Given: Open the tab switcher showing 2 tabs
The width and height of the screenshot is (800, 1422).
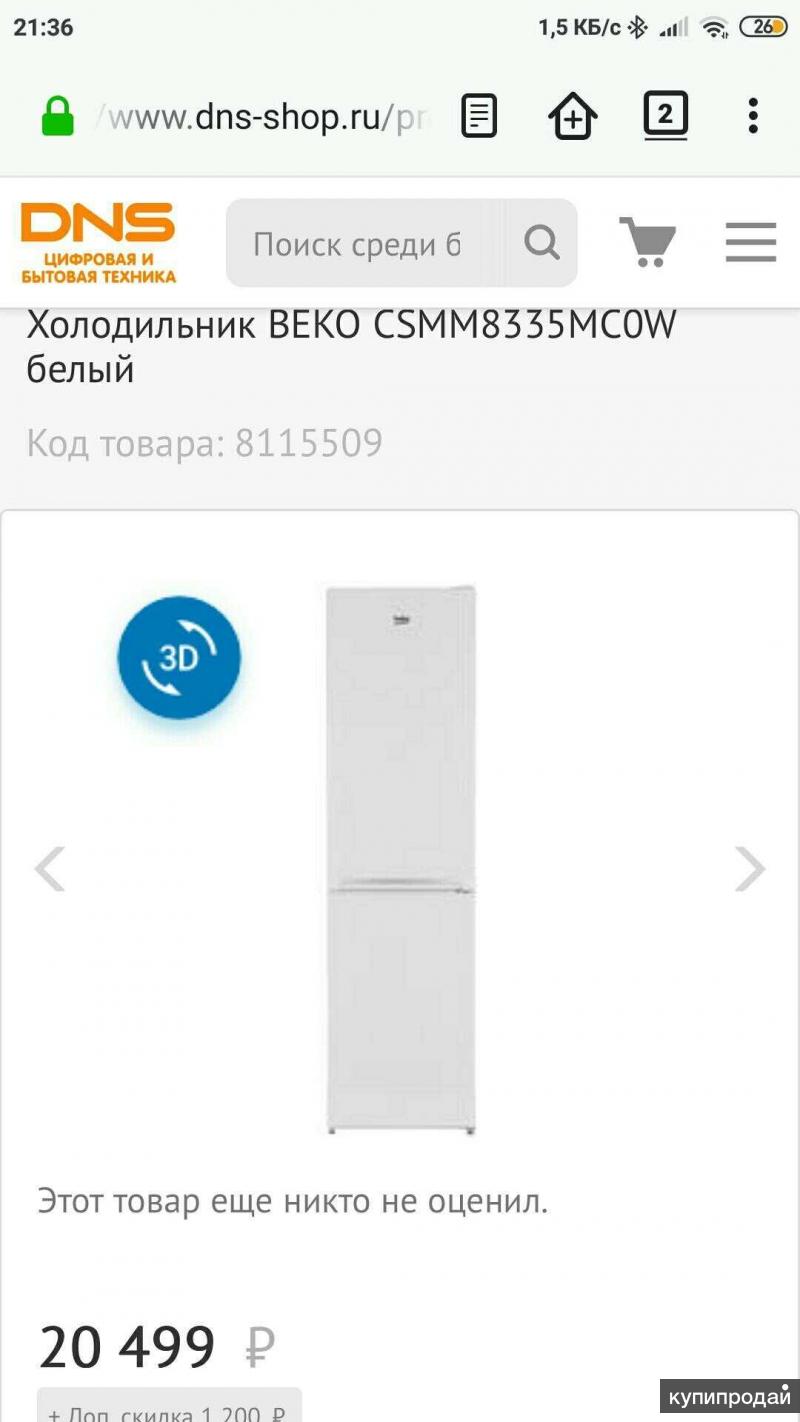Looking at the screenshot, I should [x=665, y=116].
